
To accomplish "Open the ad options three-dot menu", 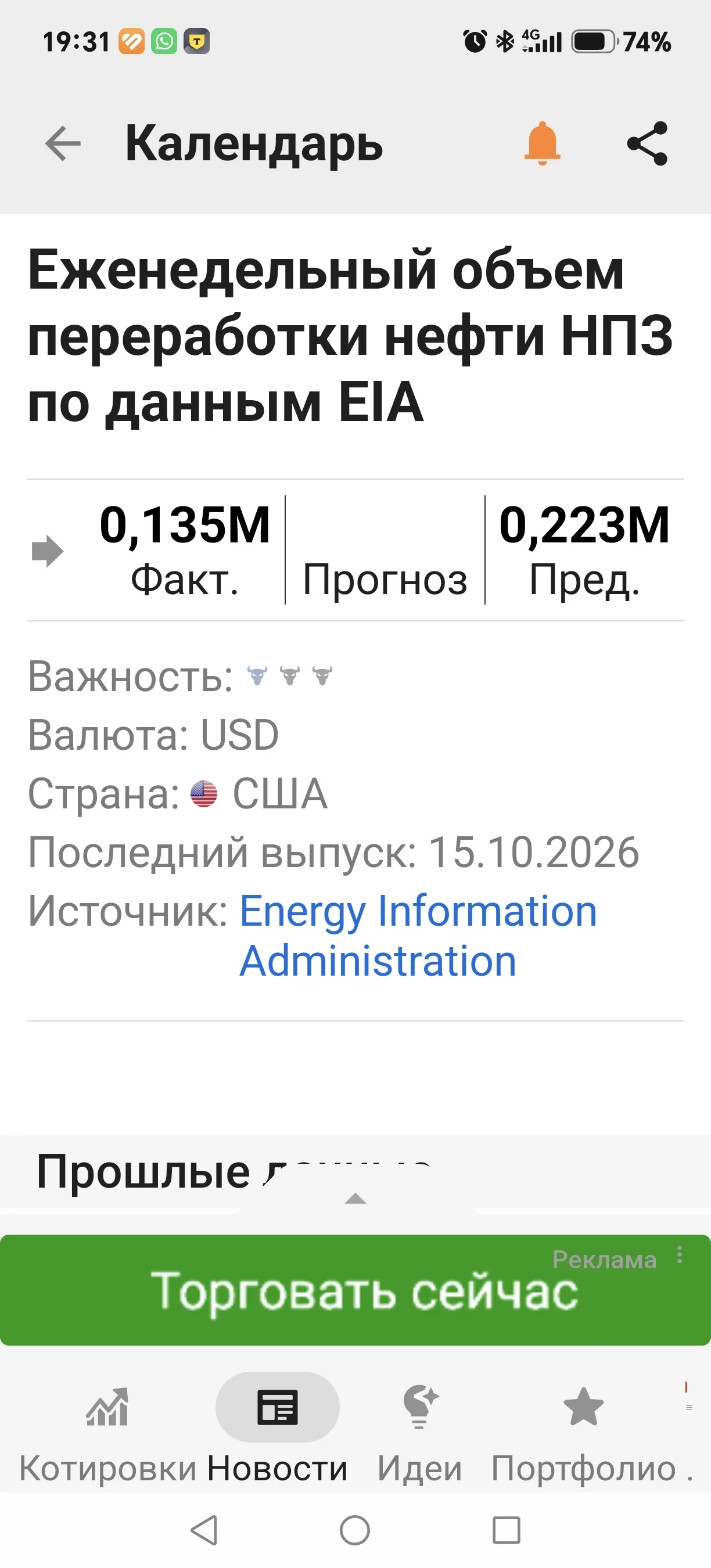I will (x=680, y=1255).
